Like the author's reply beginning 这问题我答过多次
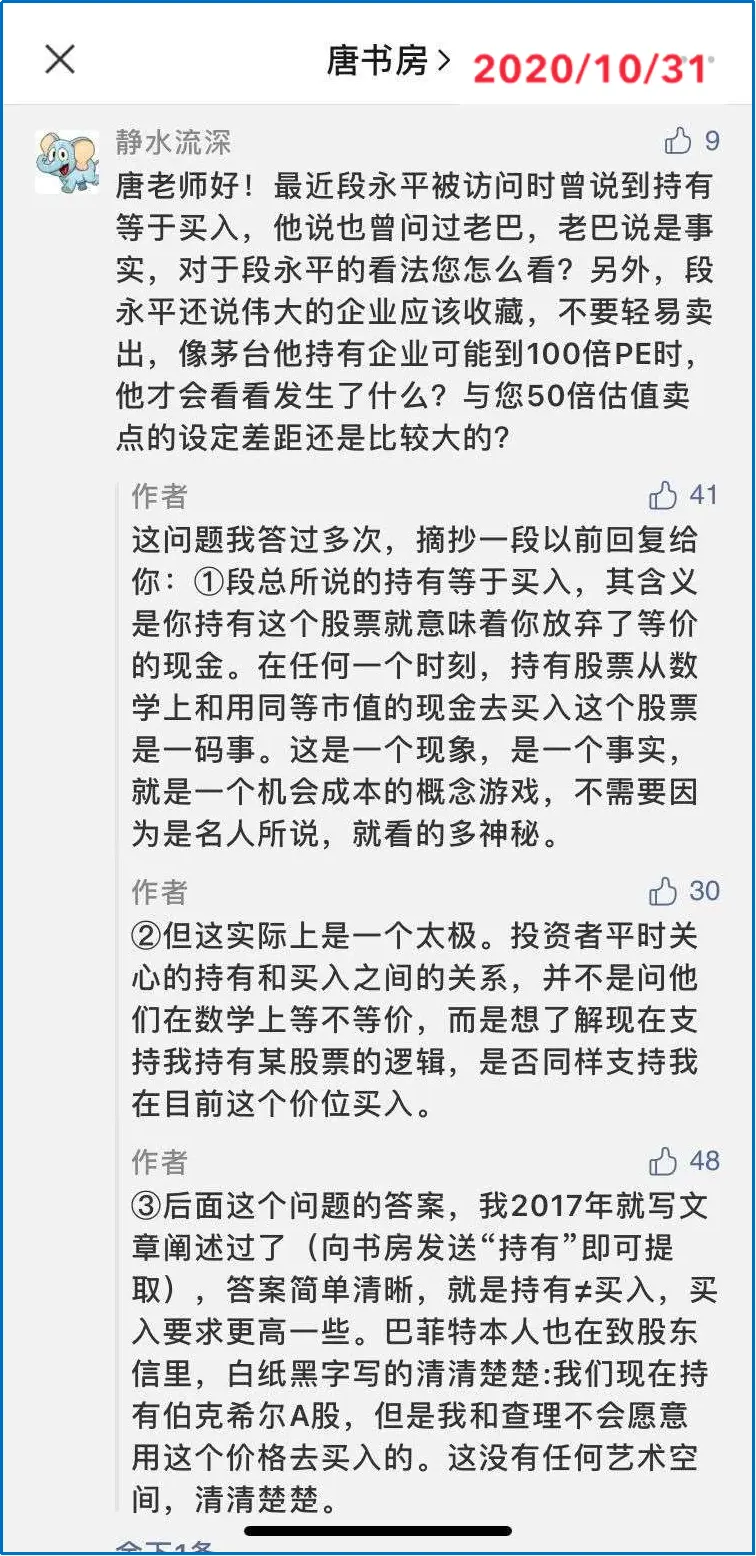The height and width of the screenshot is (1556, 756). pyautogui.click(x=663, y=494)
